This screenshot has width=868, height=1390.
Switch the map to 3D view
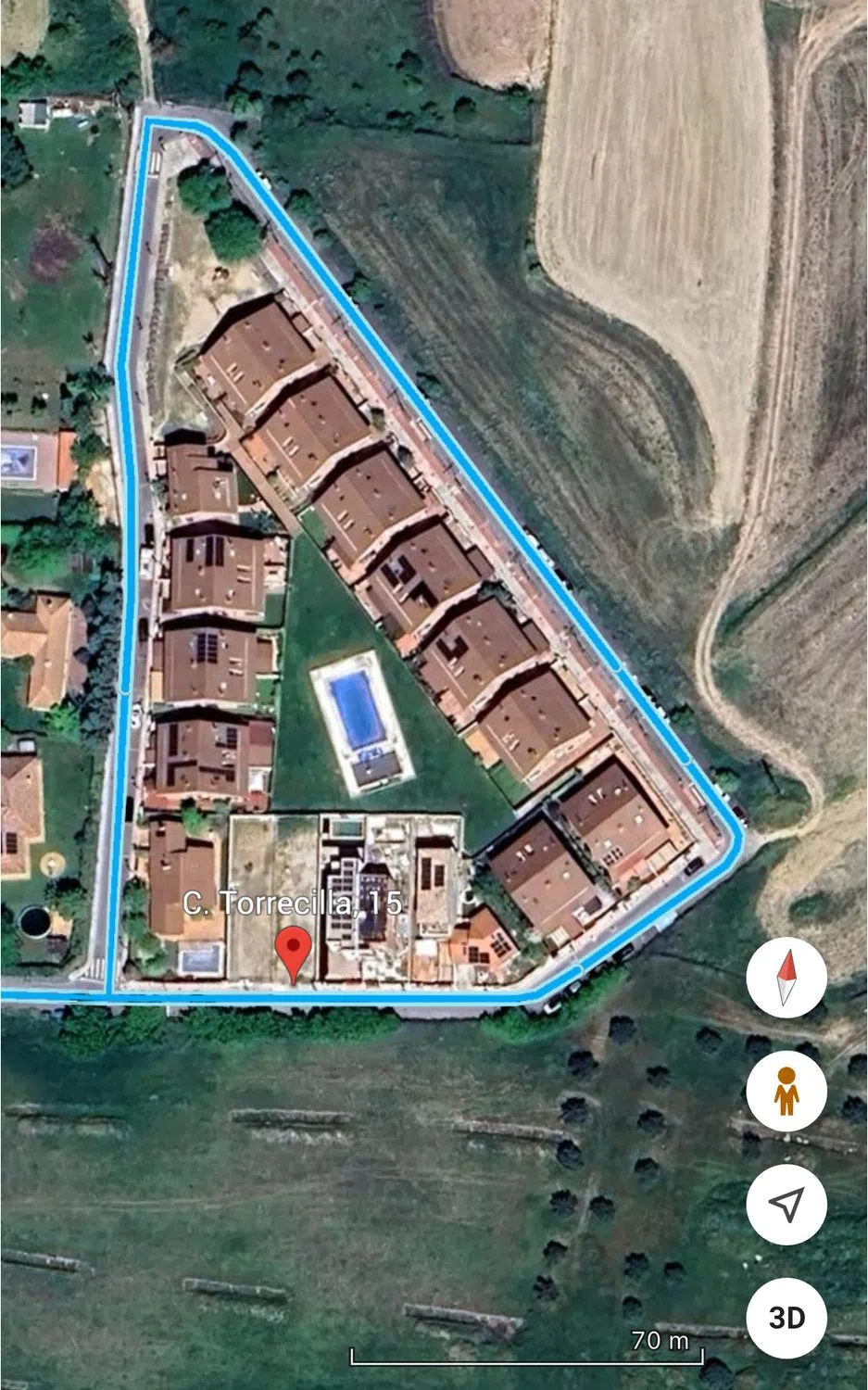[786, 1317]
